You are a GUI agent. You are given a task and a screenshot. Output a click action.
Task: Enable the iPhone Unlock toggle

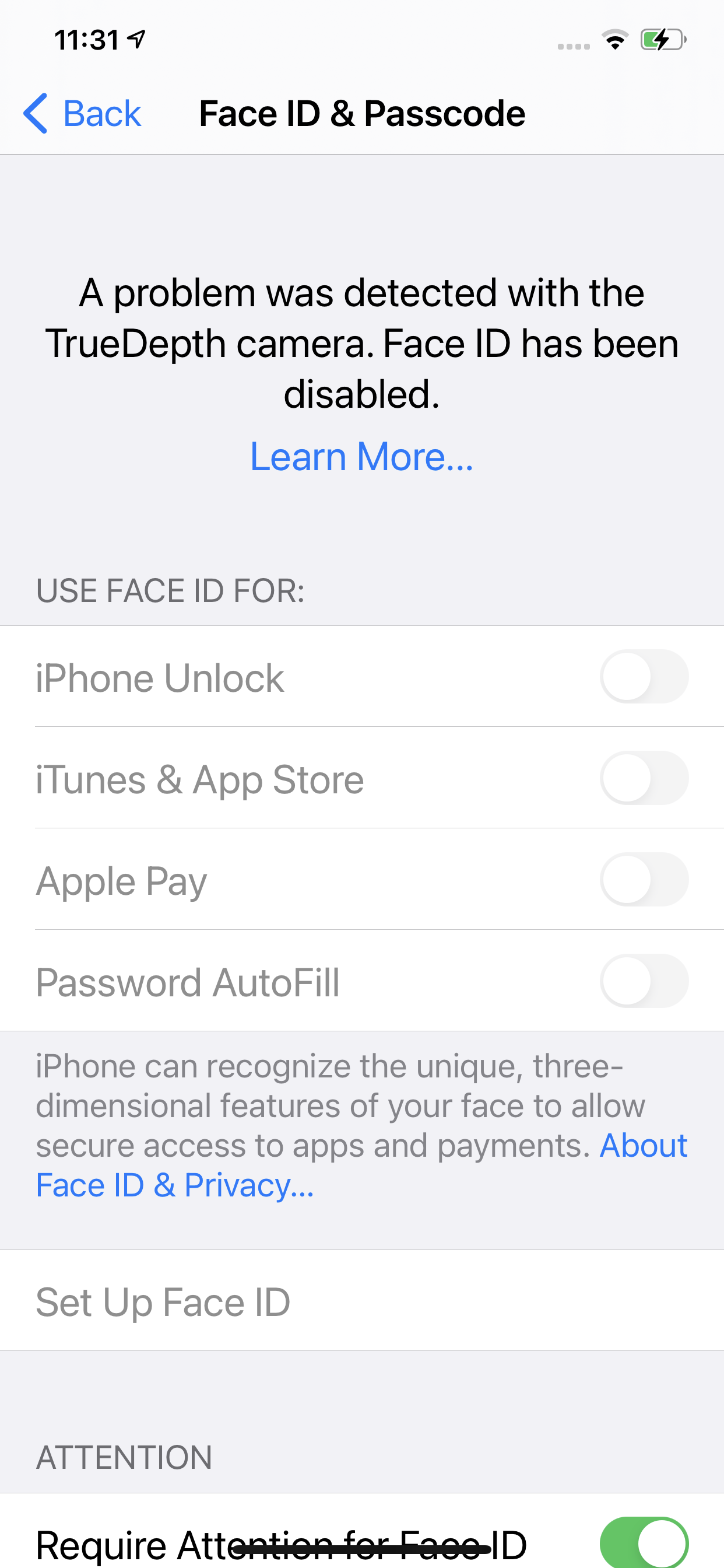(x=644, y=677)
